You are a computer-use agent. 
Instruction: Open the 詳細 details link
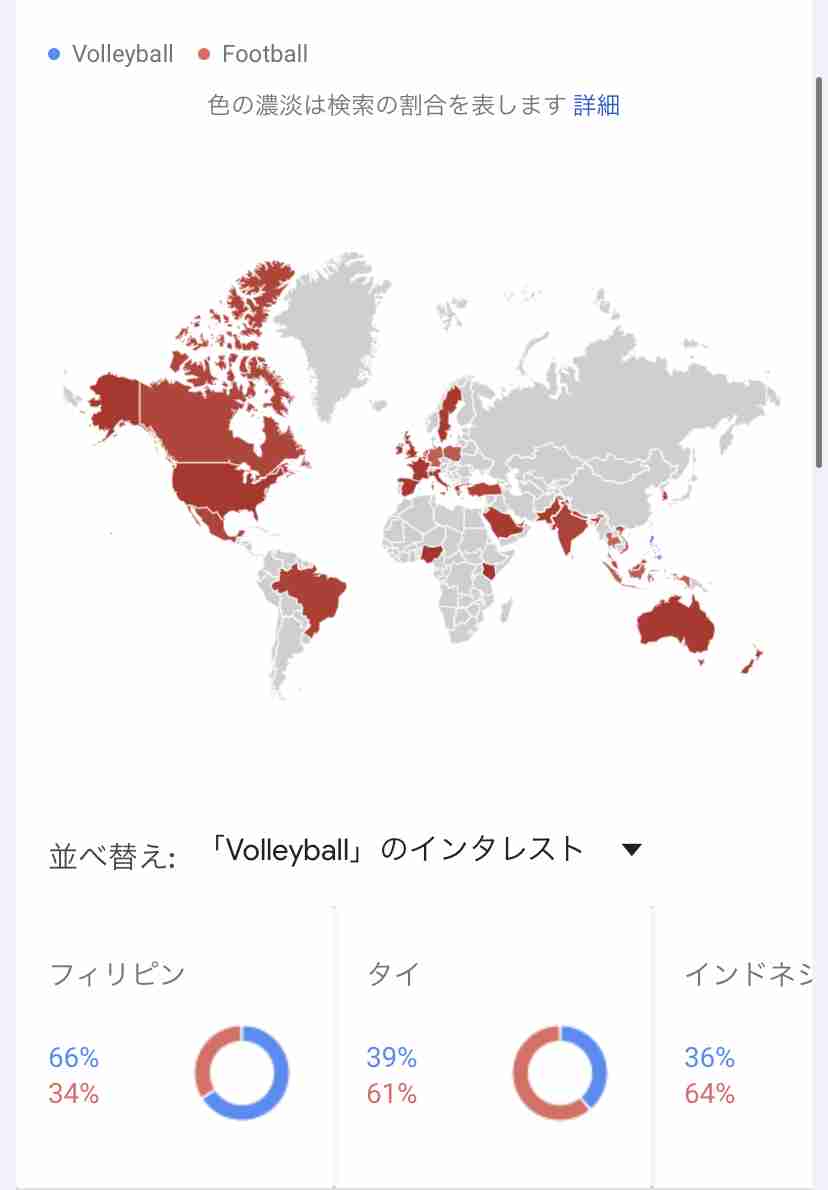pyautogui.click(x=595, y=105)
